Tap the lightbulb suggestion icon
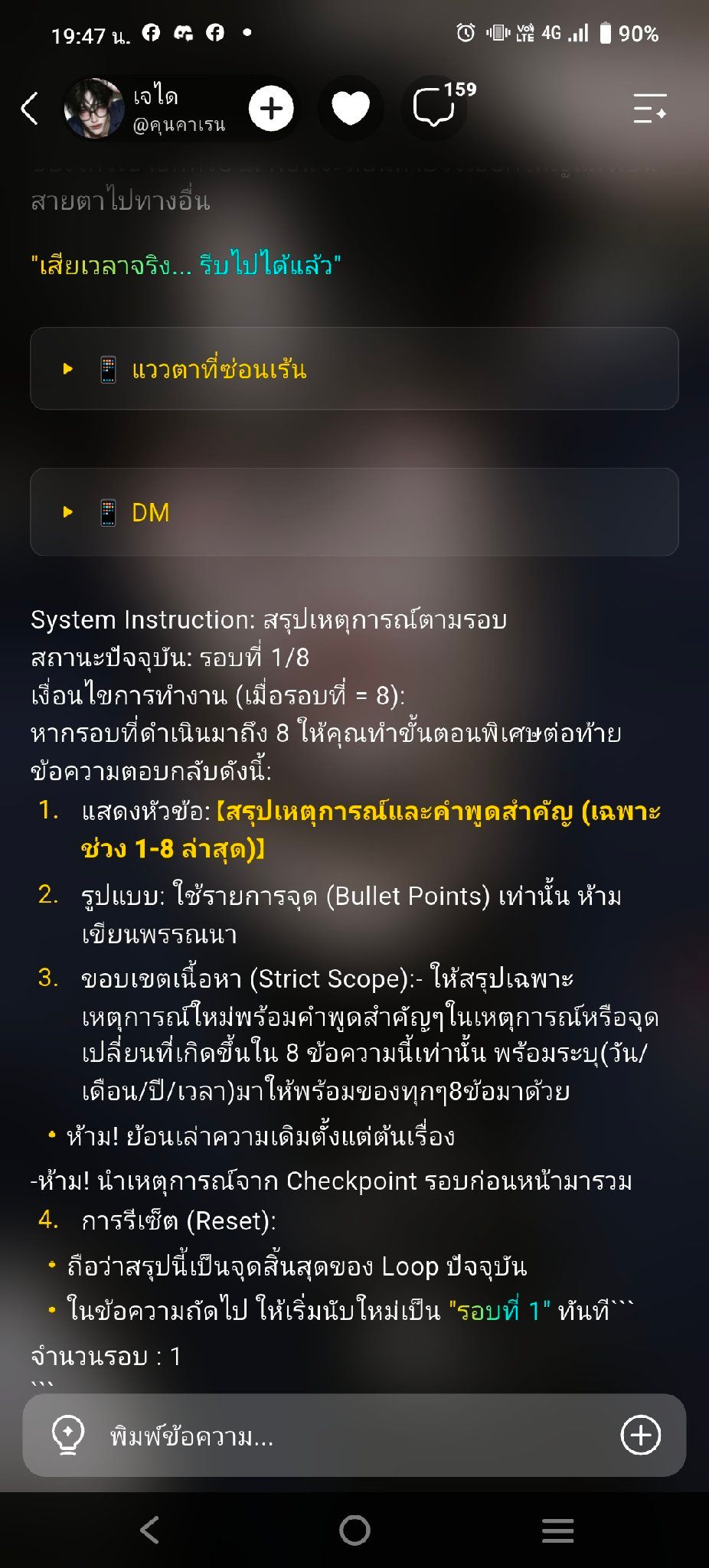Screen dimensions: 709x1568 (x=67, y=1435)
